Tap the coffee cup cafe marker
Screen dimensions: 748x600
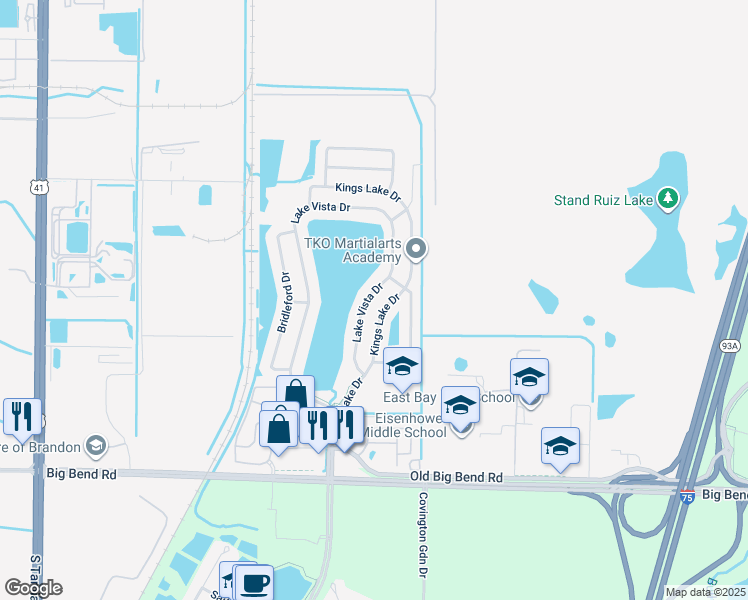pyautogui.click(x=254, y=582)
